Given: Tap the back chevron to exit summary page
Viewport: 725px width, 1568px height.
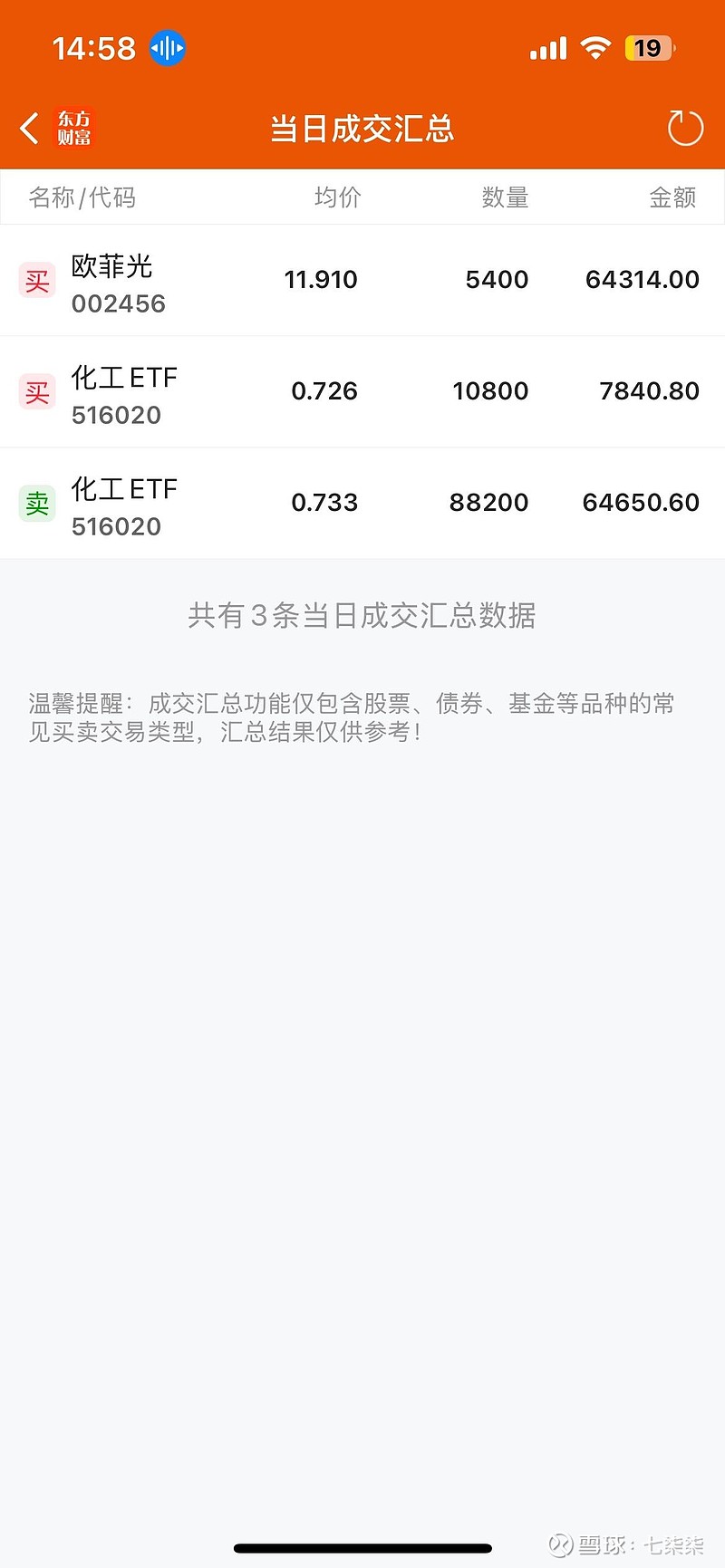Looking at the screenshot, I should coord(28,128).
